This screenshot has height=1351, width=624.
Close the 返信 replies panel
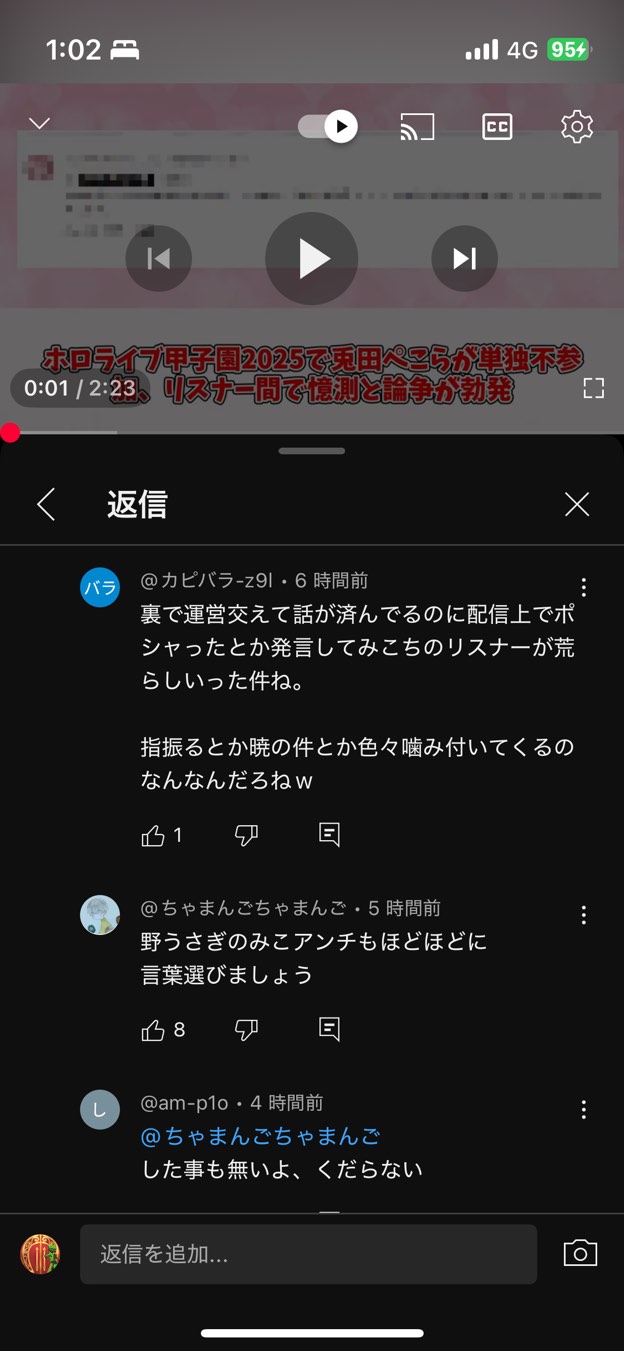[577, 505]
